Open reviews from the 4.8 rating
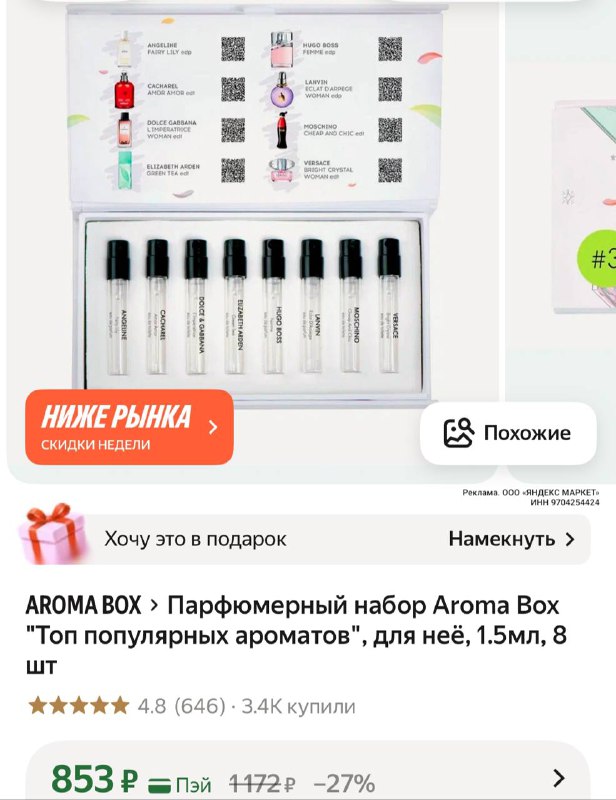The image size is (616, 800). coord(150,706)
